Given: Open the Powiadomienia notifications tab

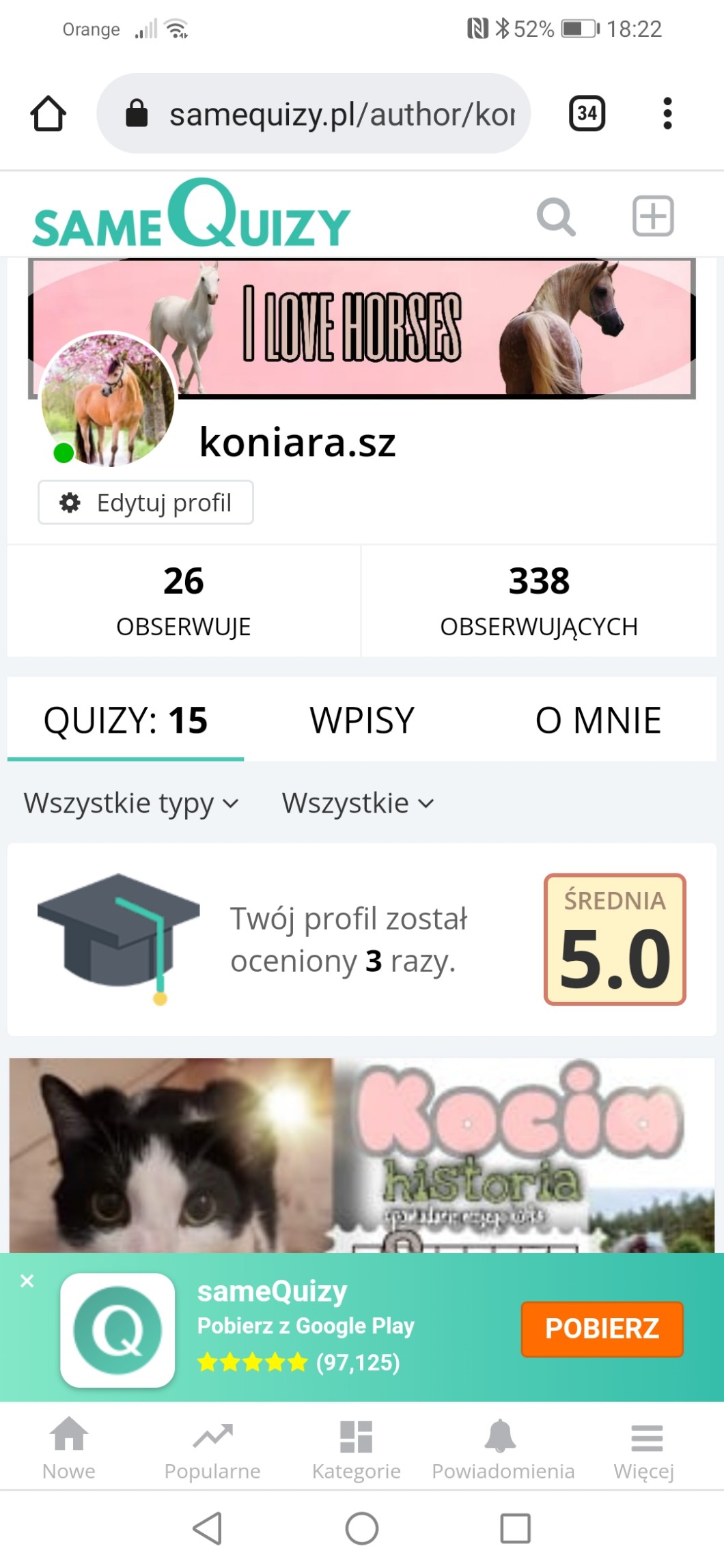Looking at the screenshot, I should coord(503,1449).
